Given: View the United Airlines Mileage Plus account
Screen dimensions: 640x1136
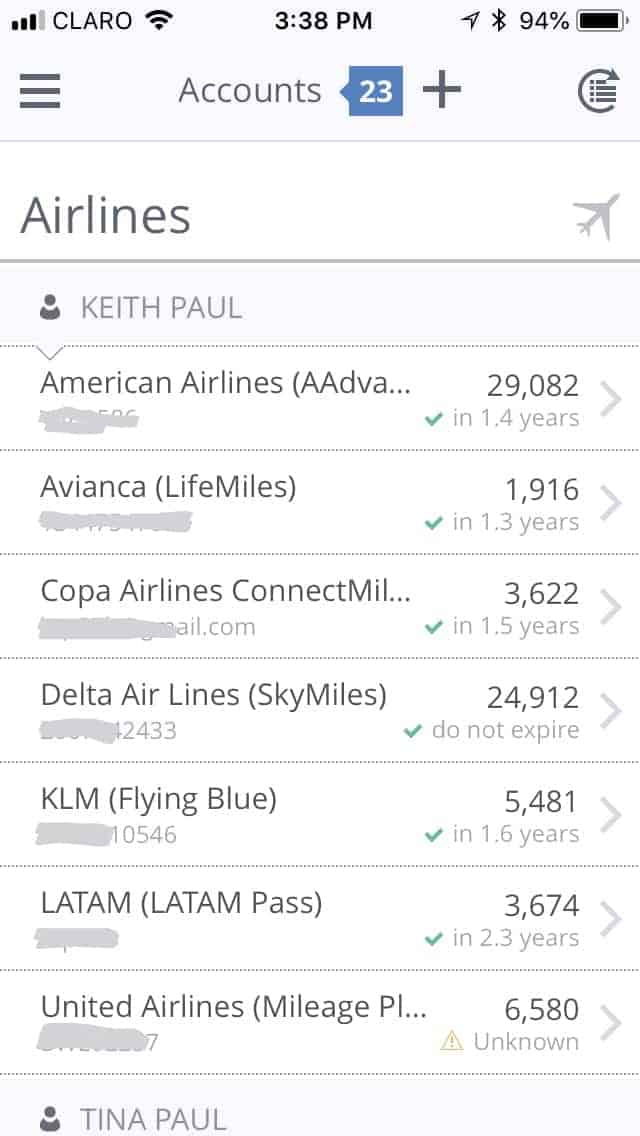Looking at the screenshot, I should pos(320,1022).
